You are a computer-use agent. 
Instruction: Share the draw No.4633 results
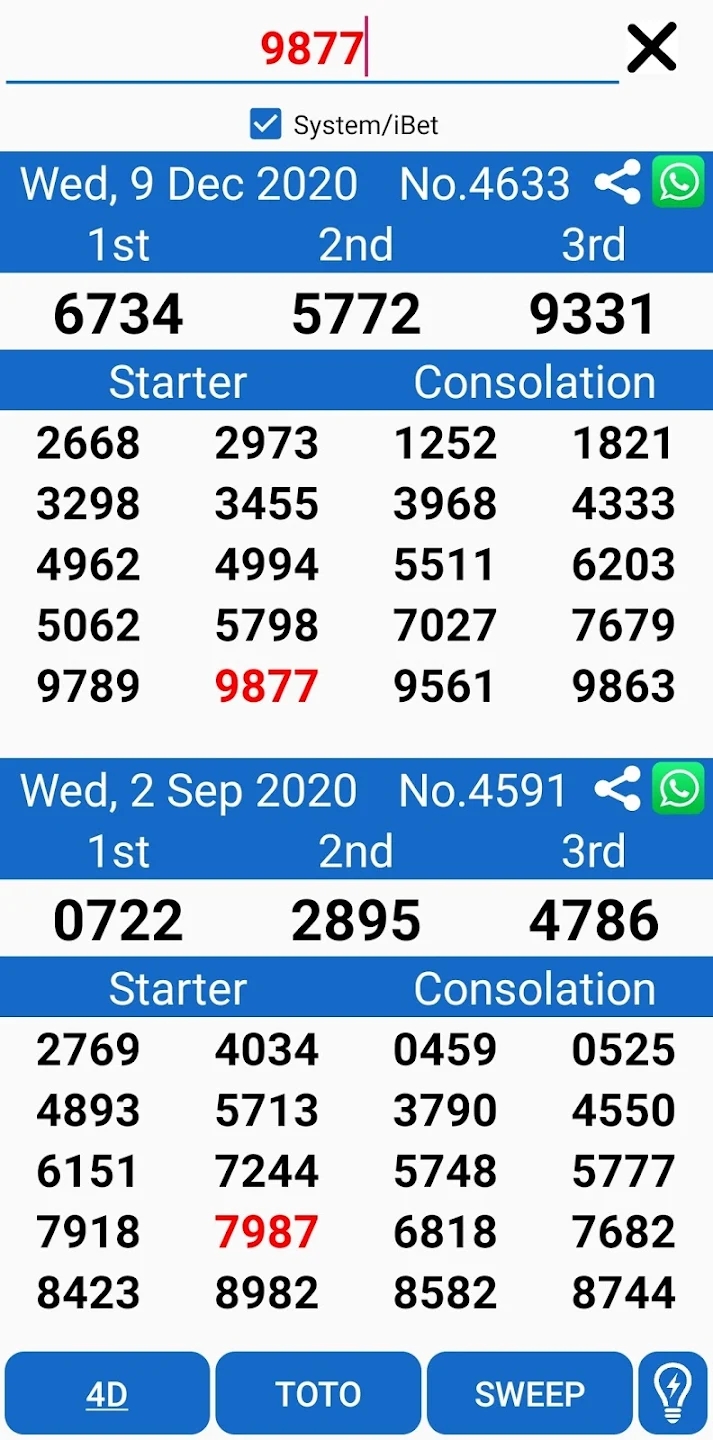coord(618,184)
